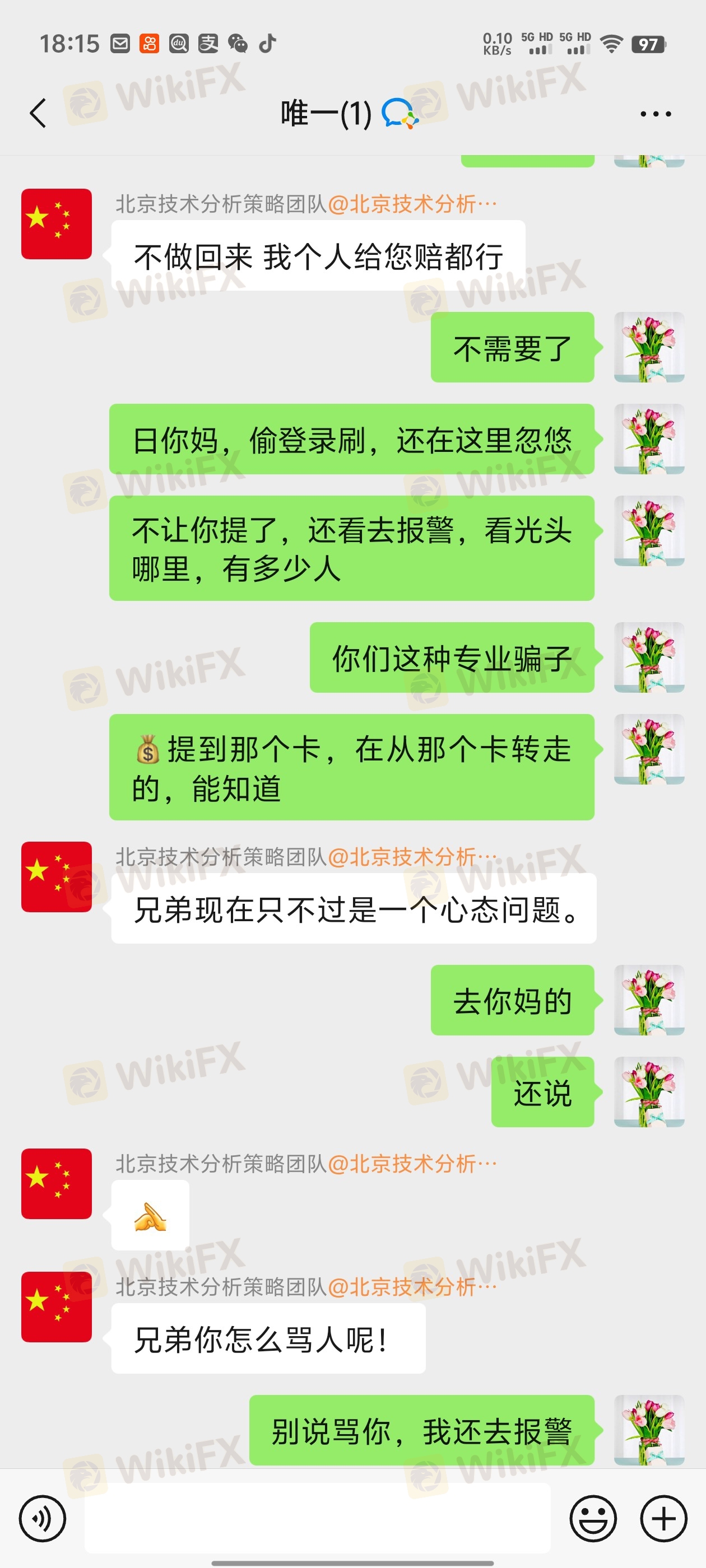Image resolution: width=706 pixels, height=1568 pixels.
Task: Open the emoji picker
Action: tap(593, 1519)
